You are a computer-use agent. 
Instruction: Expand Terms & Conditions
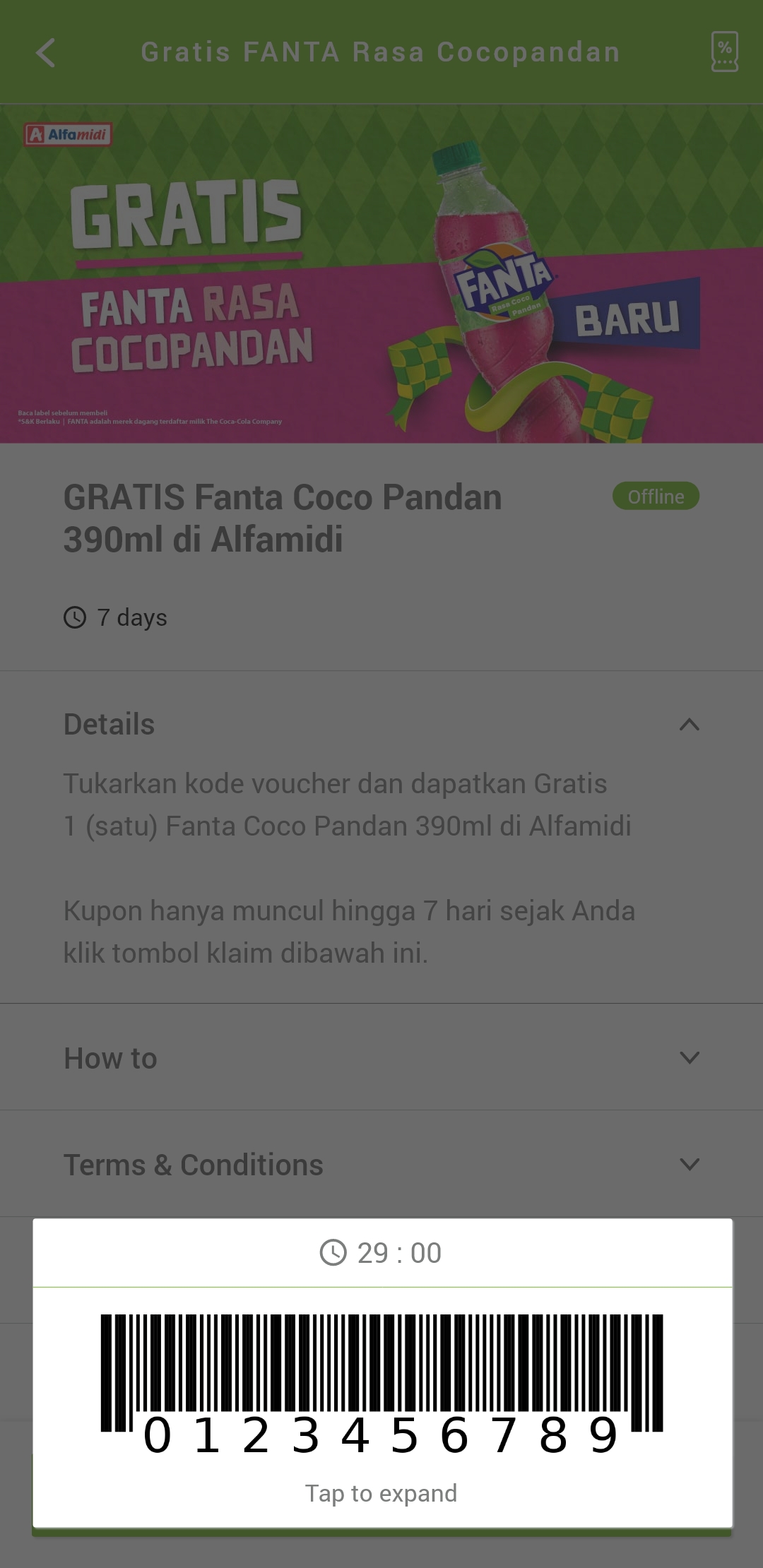coord(381,1164)
